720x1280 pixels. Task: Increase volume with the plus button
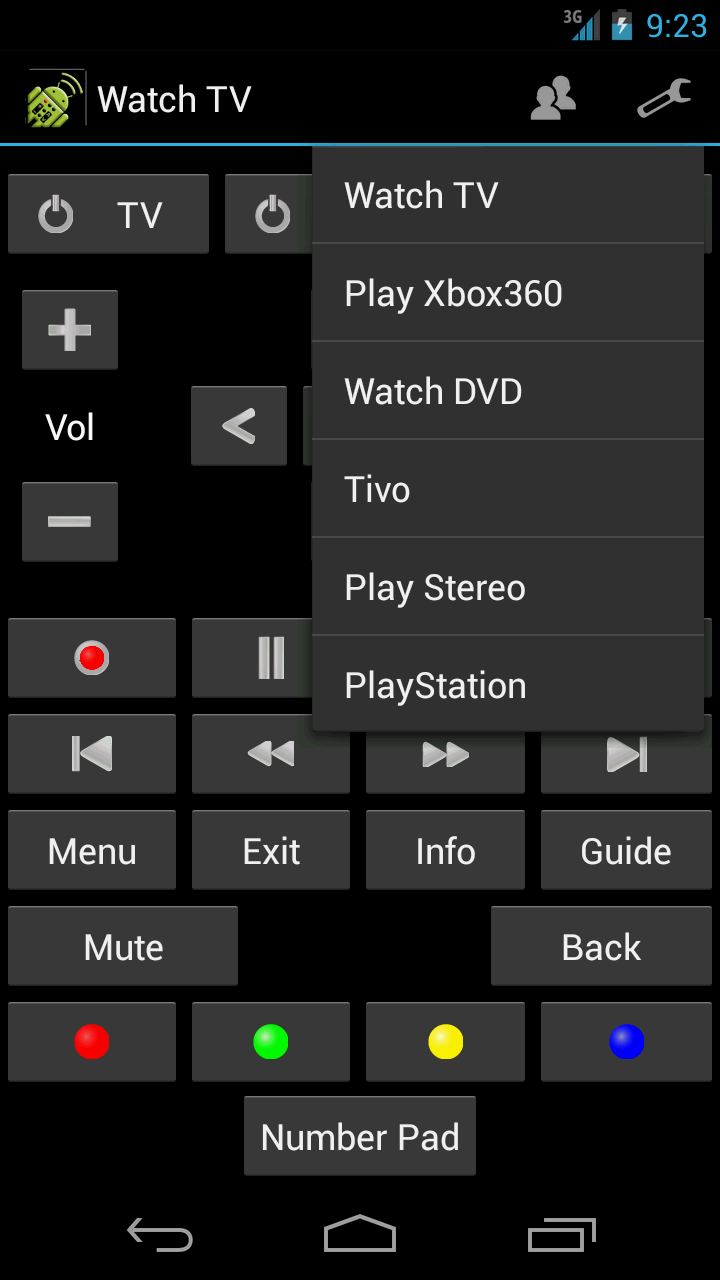(70, 330)
